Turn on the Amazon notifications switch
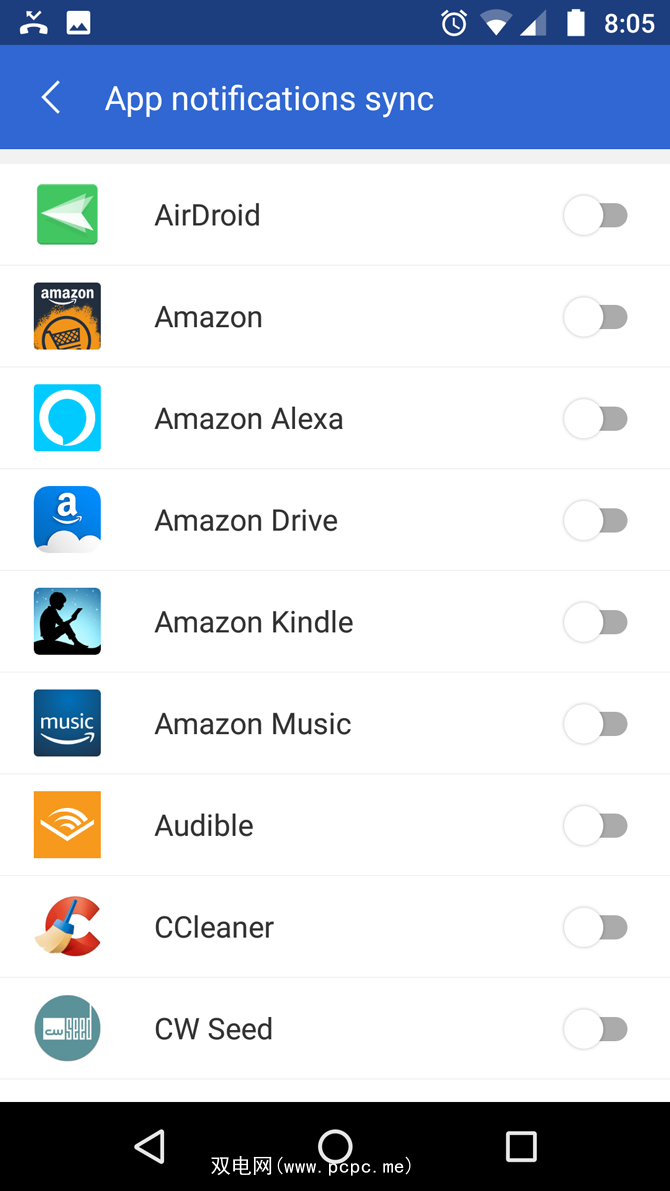The height and width of the screenshot is (1191, 670). pyautogui.click(x=596, y=317)
